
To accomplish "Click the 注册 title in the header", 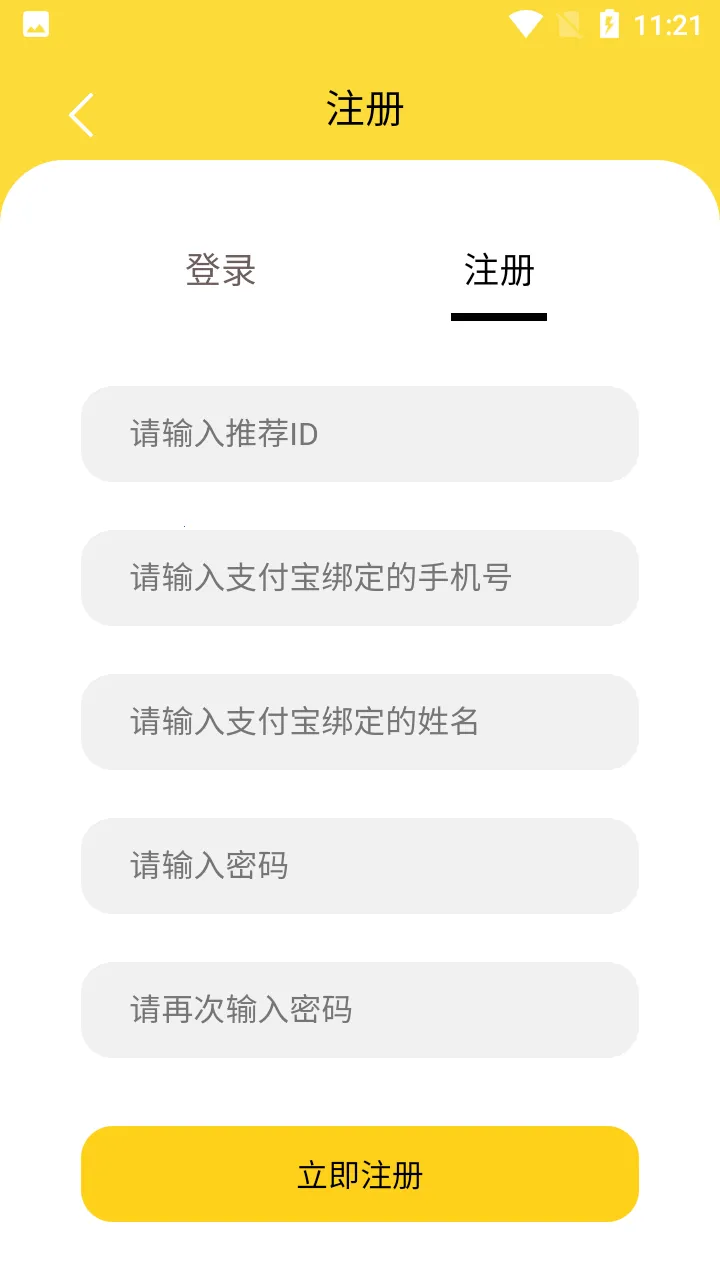I will (363, 111).
